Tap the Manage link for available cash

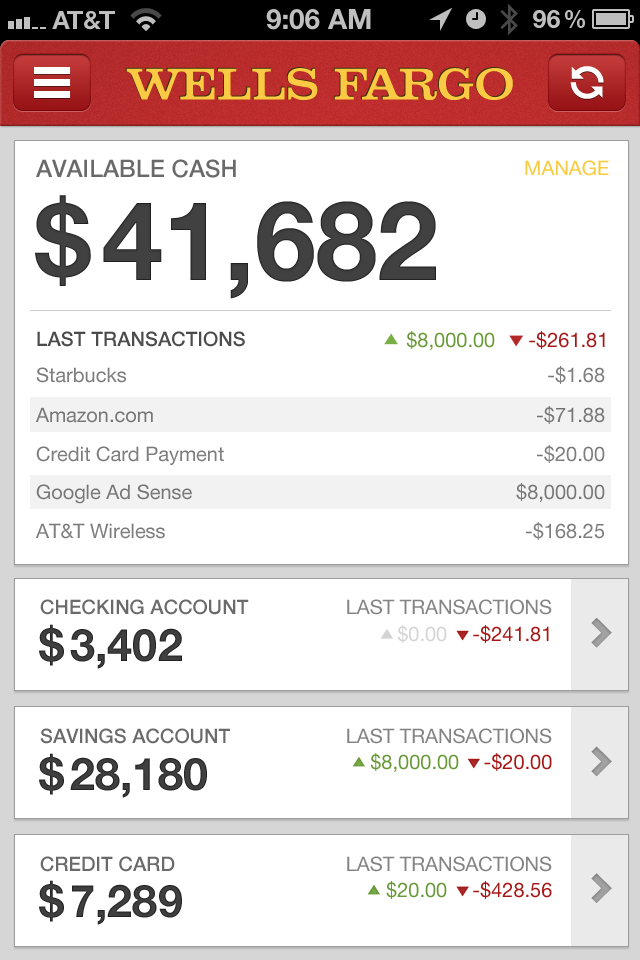(x=566, y=168)
